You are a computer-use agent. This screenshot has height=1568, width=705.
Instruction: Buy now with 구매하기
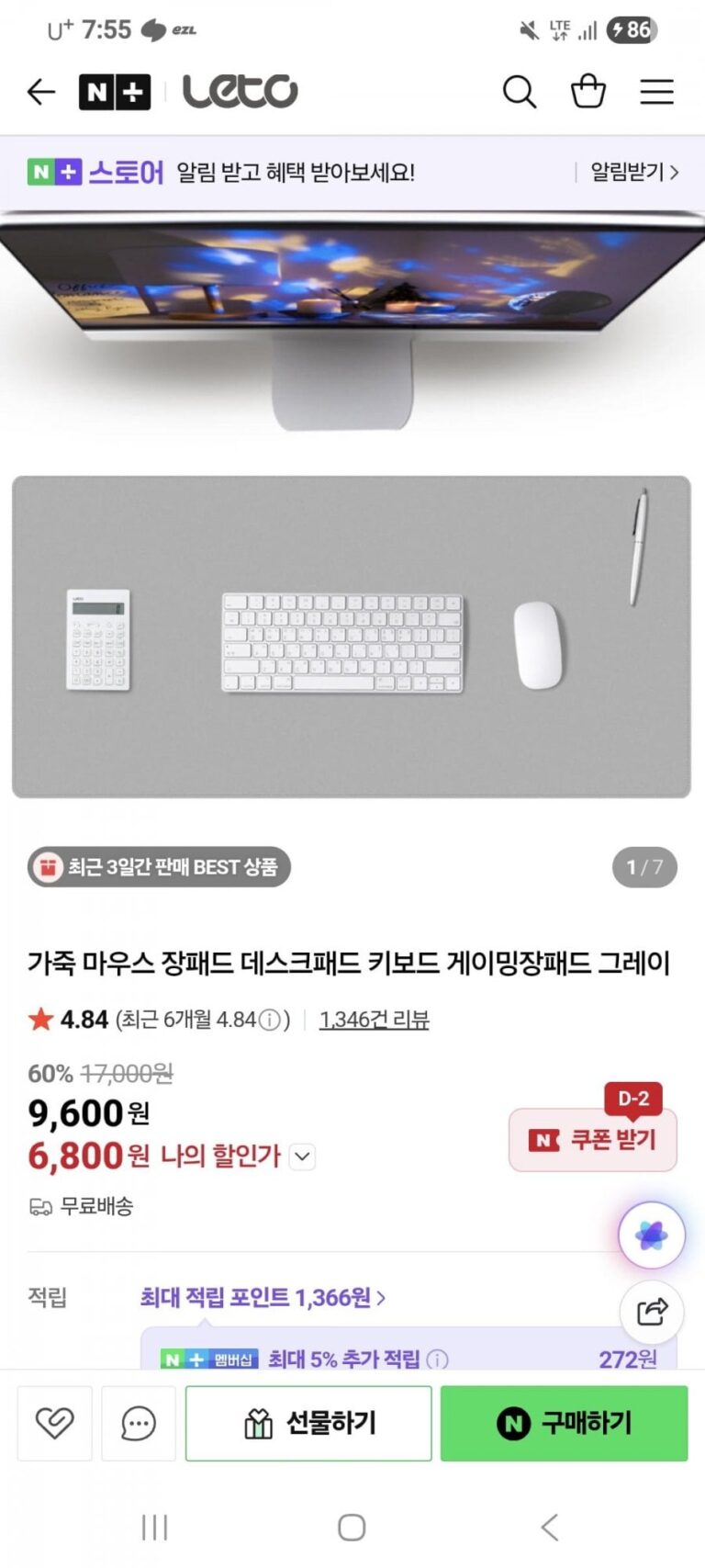[x=564, y=1423]
